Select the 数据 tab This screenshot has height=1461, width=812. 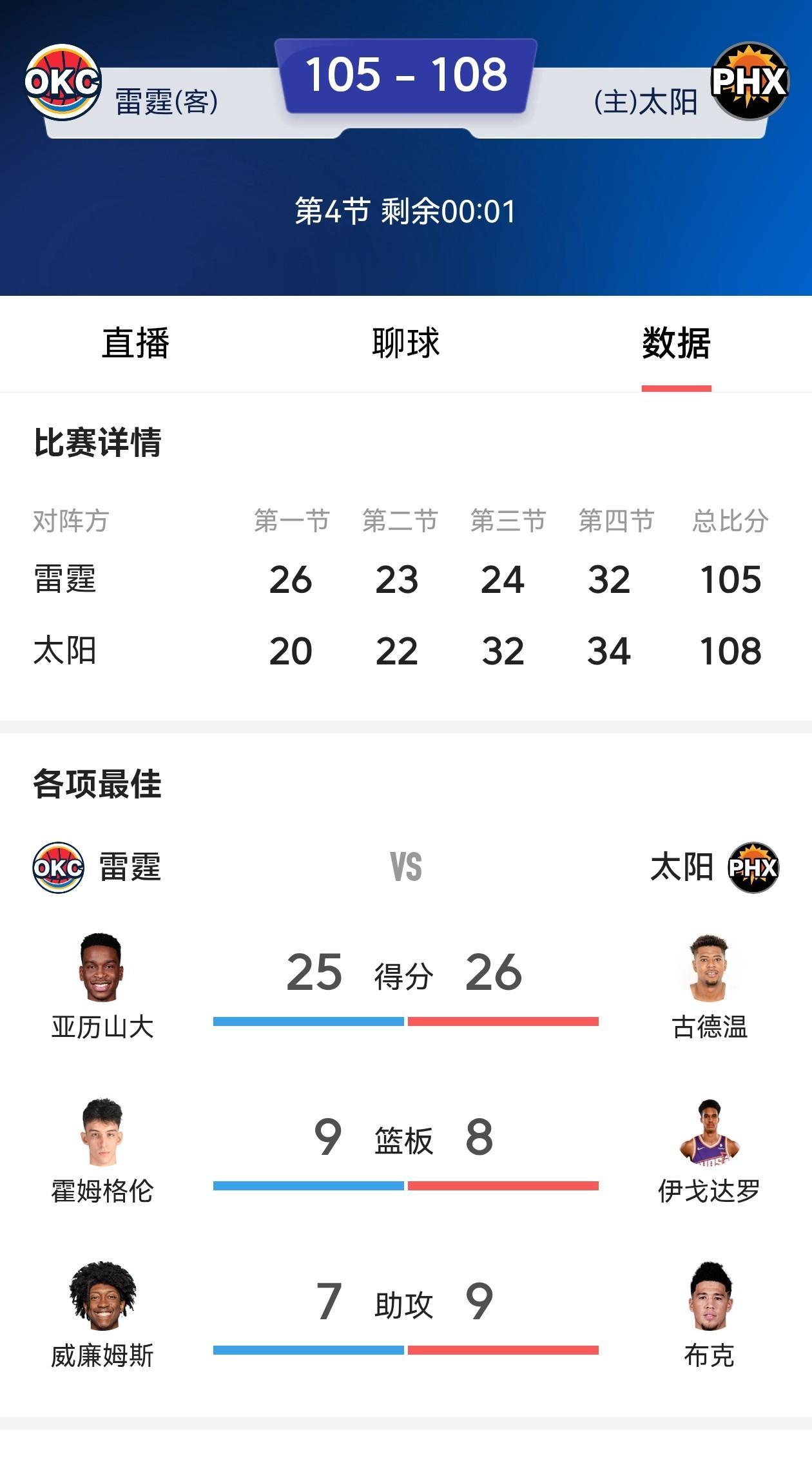click(677, 343)
